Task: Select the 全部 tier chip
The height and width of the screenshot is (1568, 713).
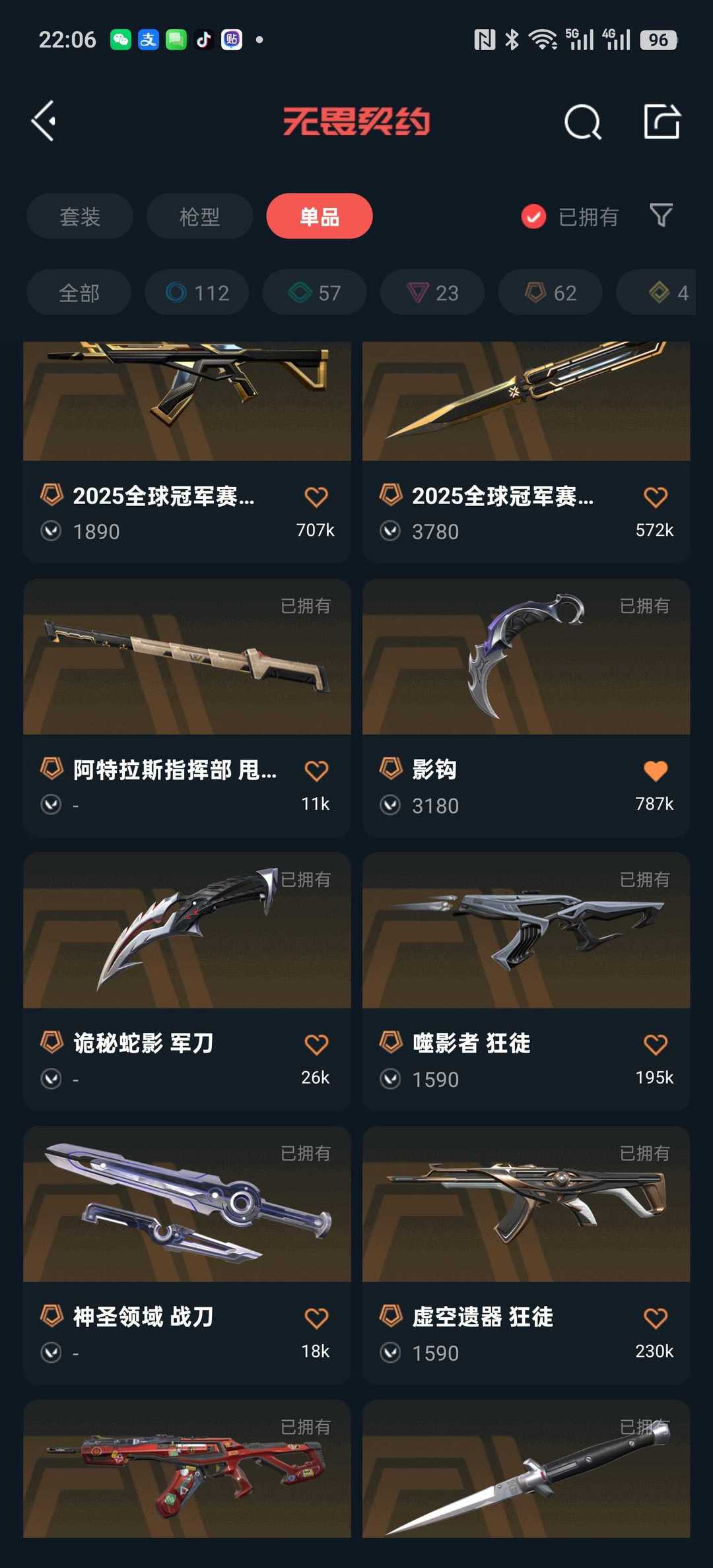Action: 79,292
